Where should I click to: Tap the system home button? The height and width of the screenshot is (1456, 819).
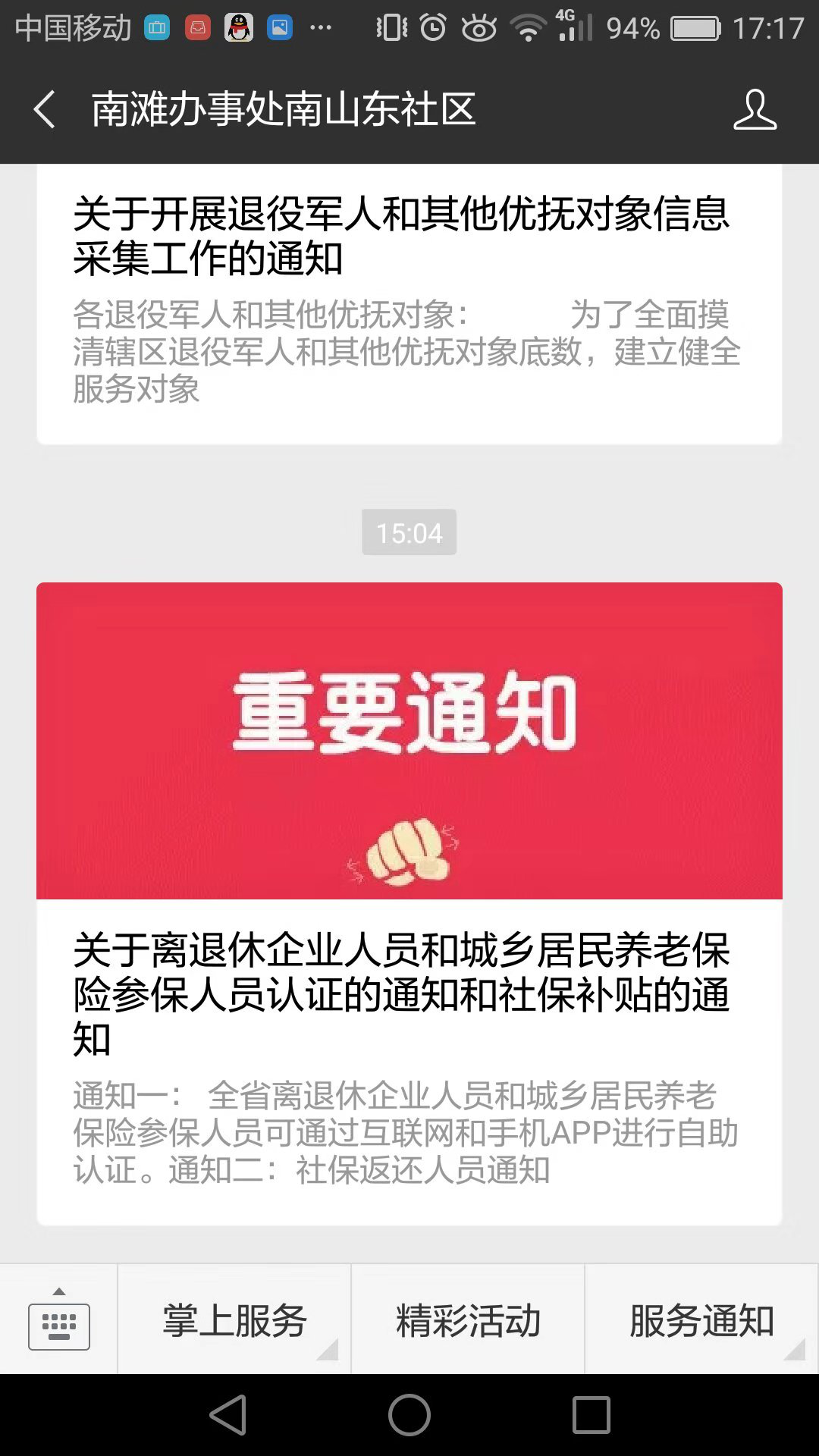[409, 1415]
